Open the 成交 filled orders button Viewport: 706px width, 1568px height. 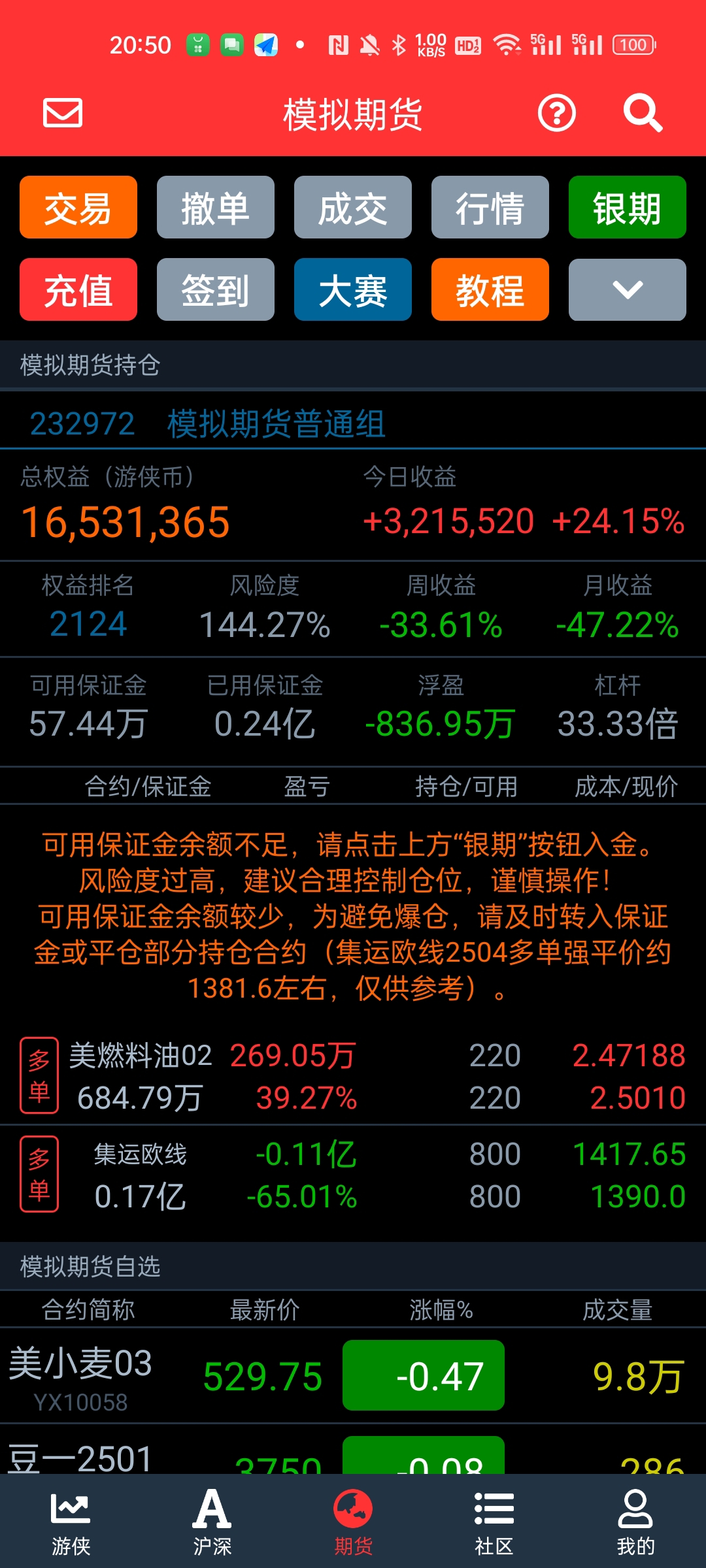click(353, 207)
